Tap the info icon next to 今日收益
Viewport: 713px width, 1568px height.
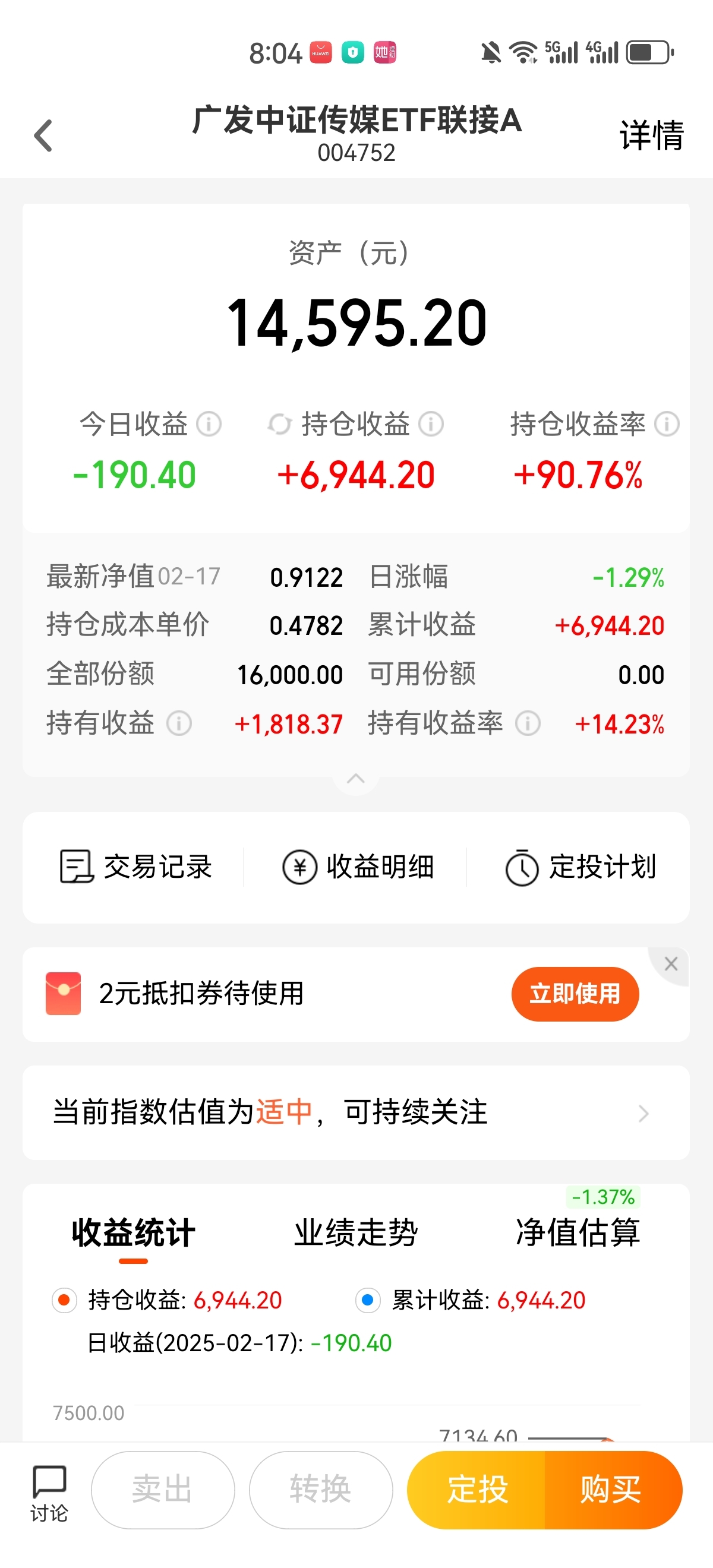tap(209, 424)
